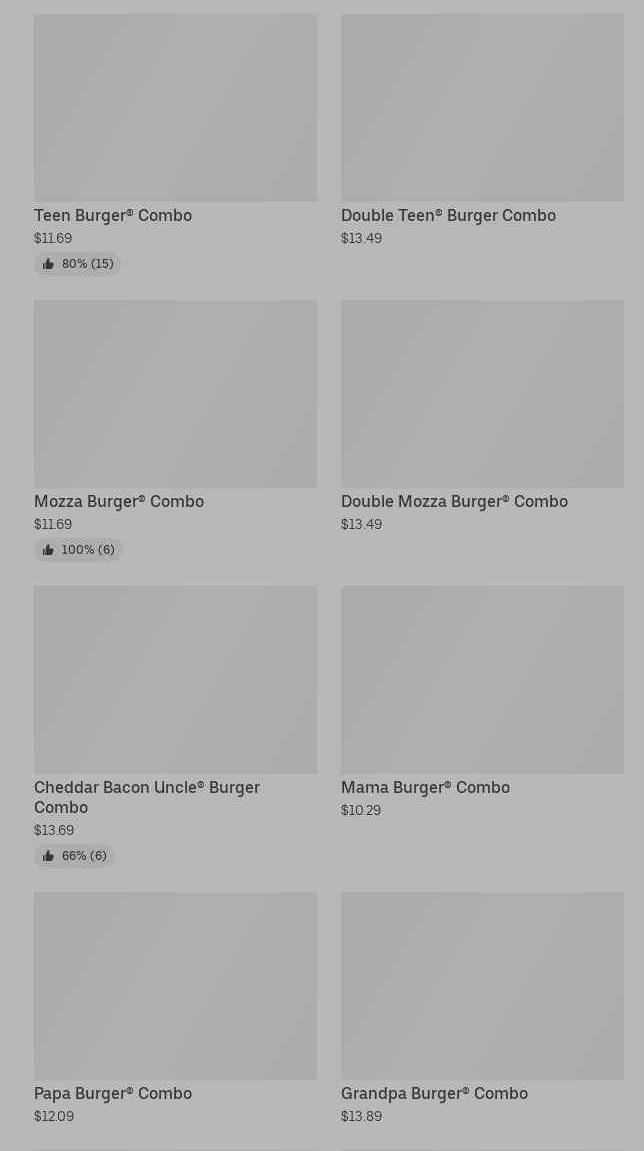
Task: Select the Double Teen Burger Combo
Action: coord(482,131)
